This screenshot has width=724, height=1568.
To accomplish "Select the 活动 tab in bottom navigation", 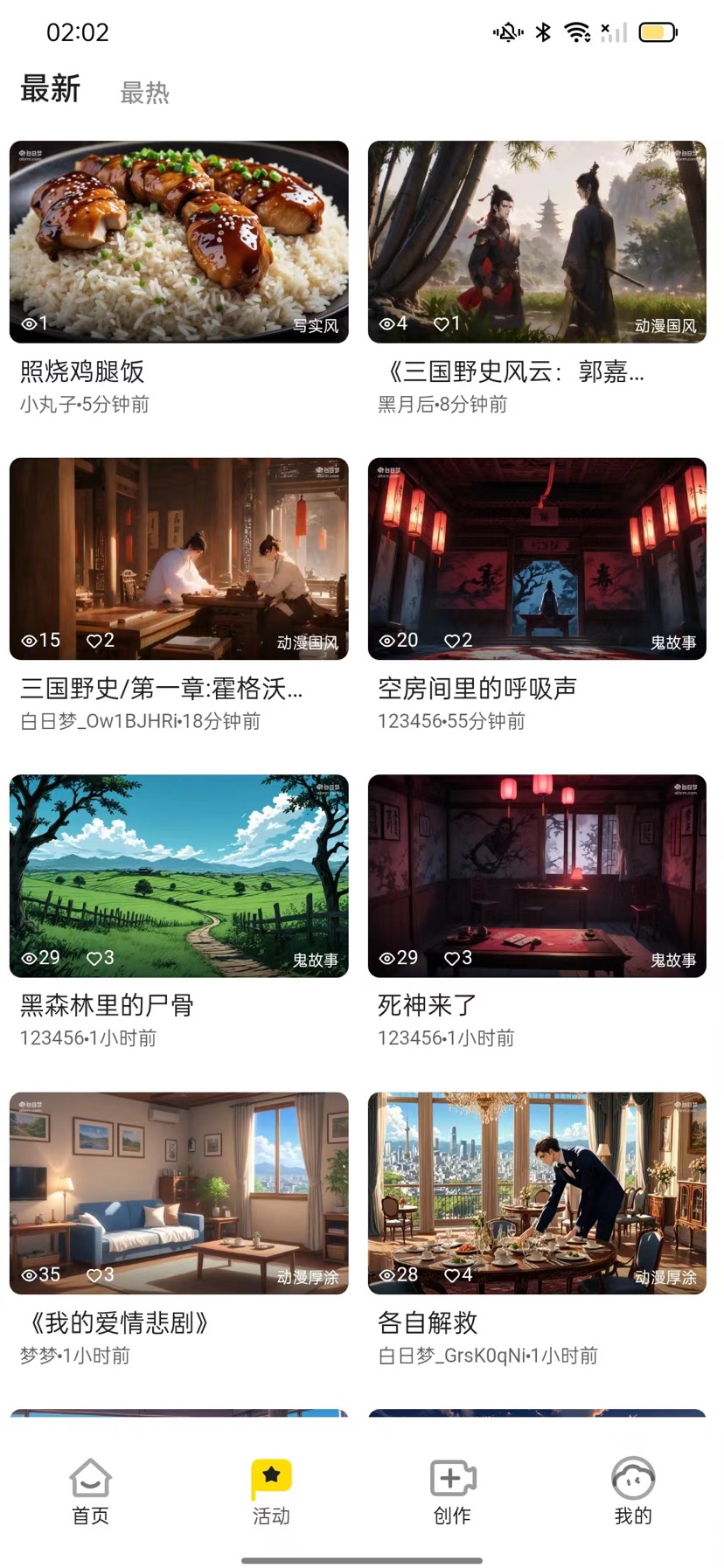I will click(271, 1491).
